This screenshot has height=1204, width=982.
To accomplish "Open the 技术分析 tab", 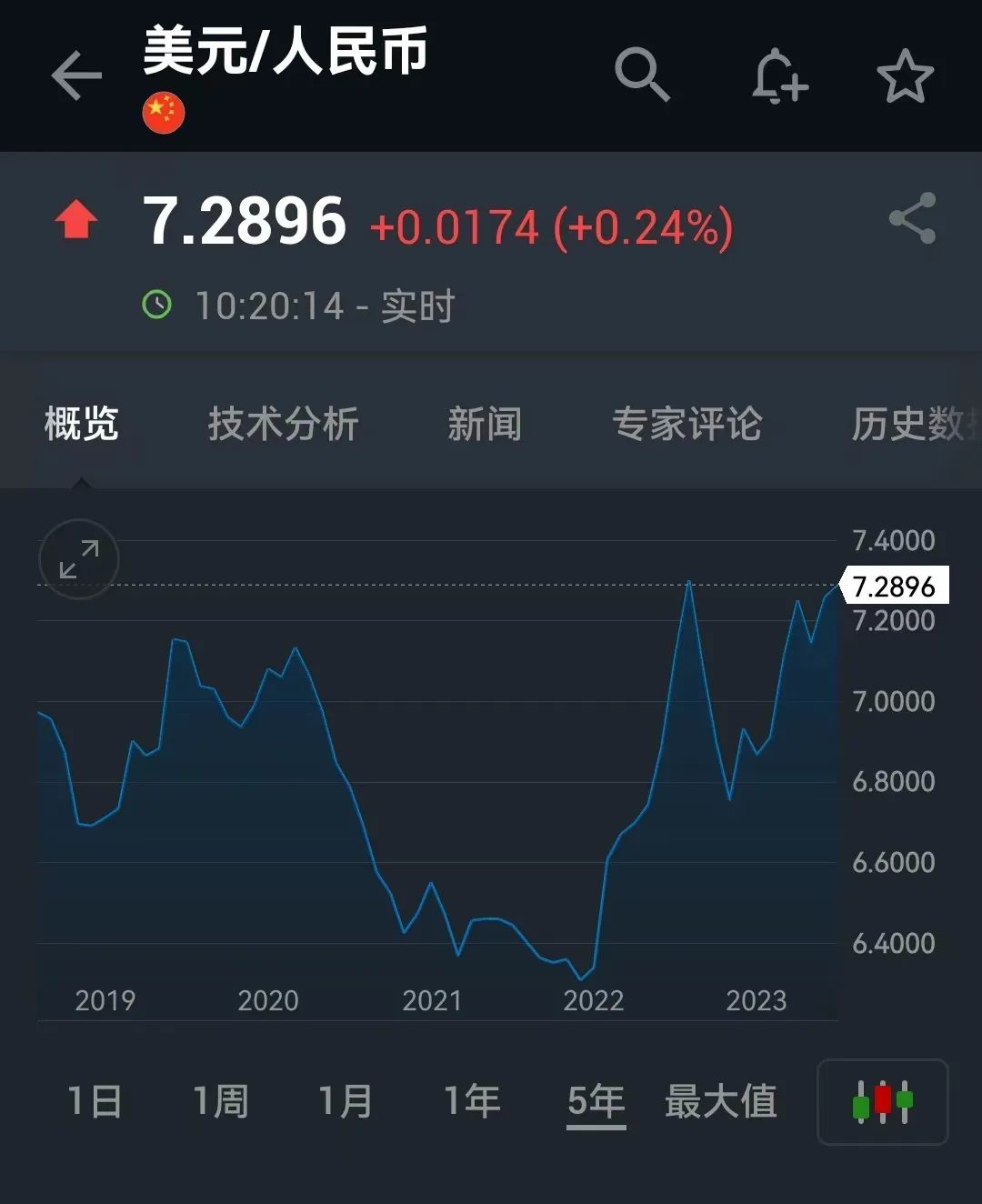I will click(x=283, y=424).
